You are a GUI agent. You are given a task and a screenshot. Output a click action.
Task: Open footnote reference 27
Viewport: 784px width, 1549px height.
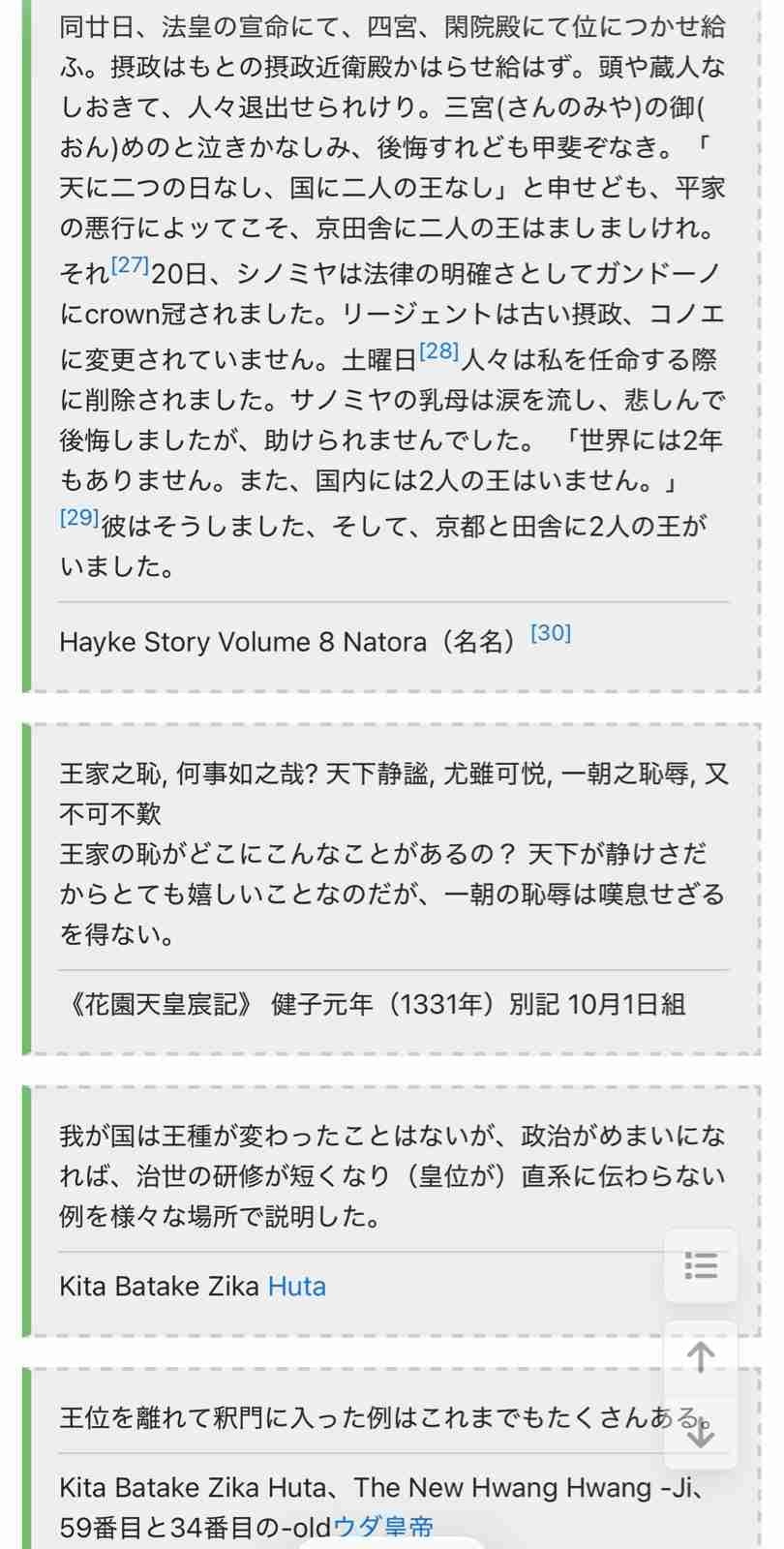point(130,265)
